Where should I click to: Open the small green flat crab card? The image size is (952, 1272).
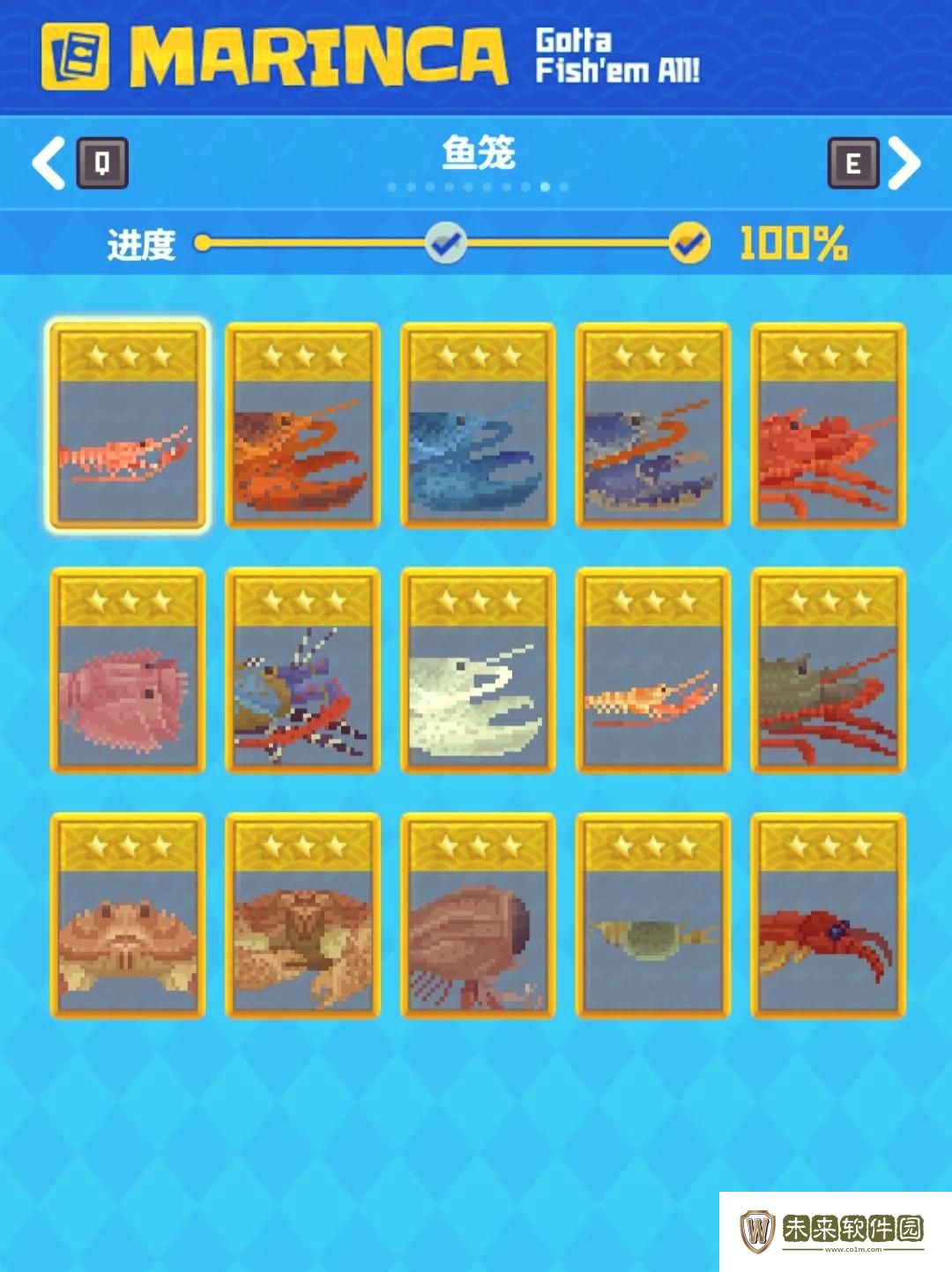[x=652, y=916]
